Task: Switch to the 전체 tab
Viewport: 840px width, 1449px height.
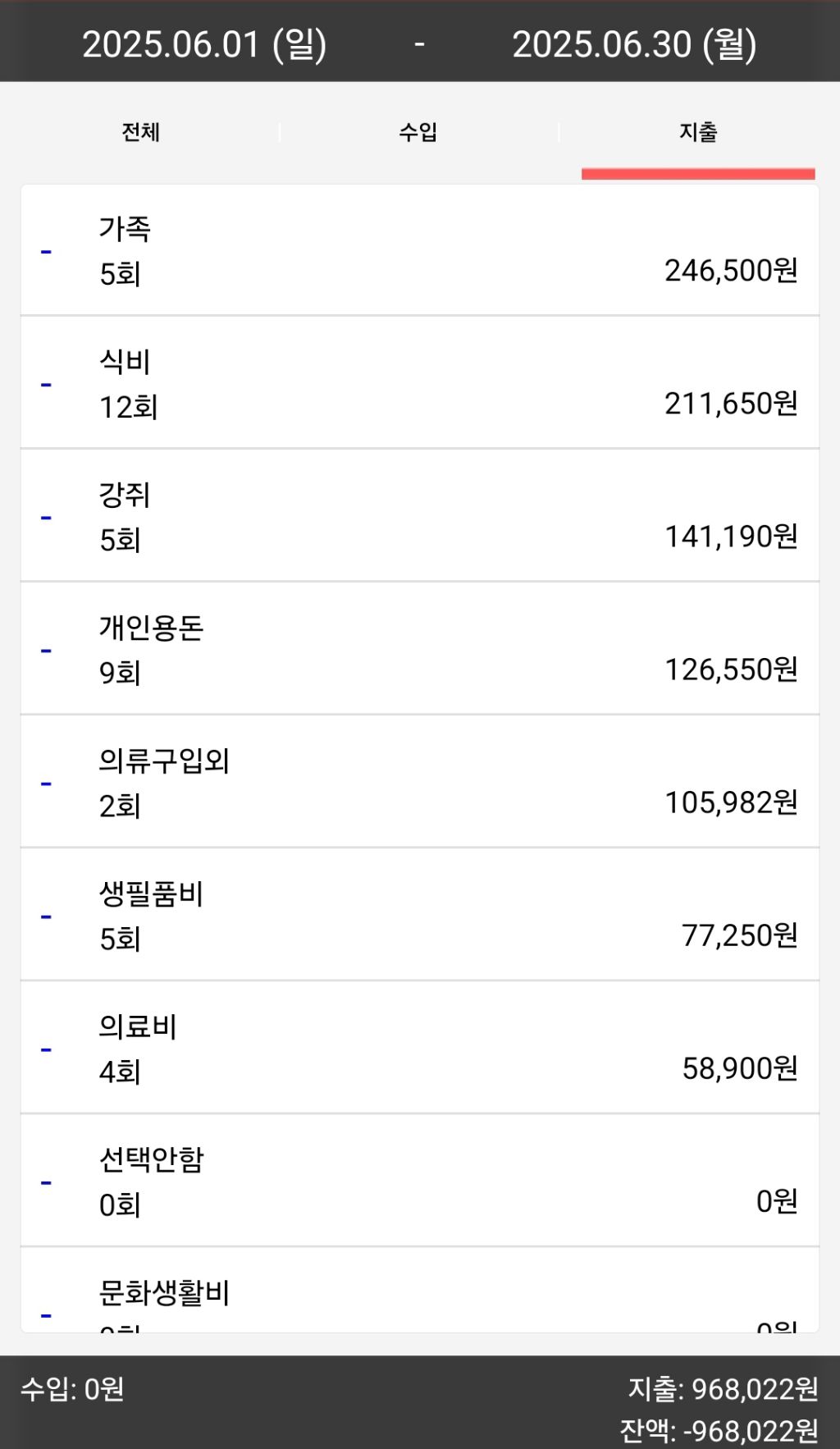Action: coord(140,132)
